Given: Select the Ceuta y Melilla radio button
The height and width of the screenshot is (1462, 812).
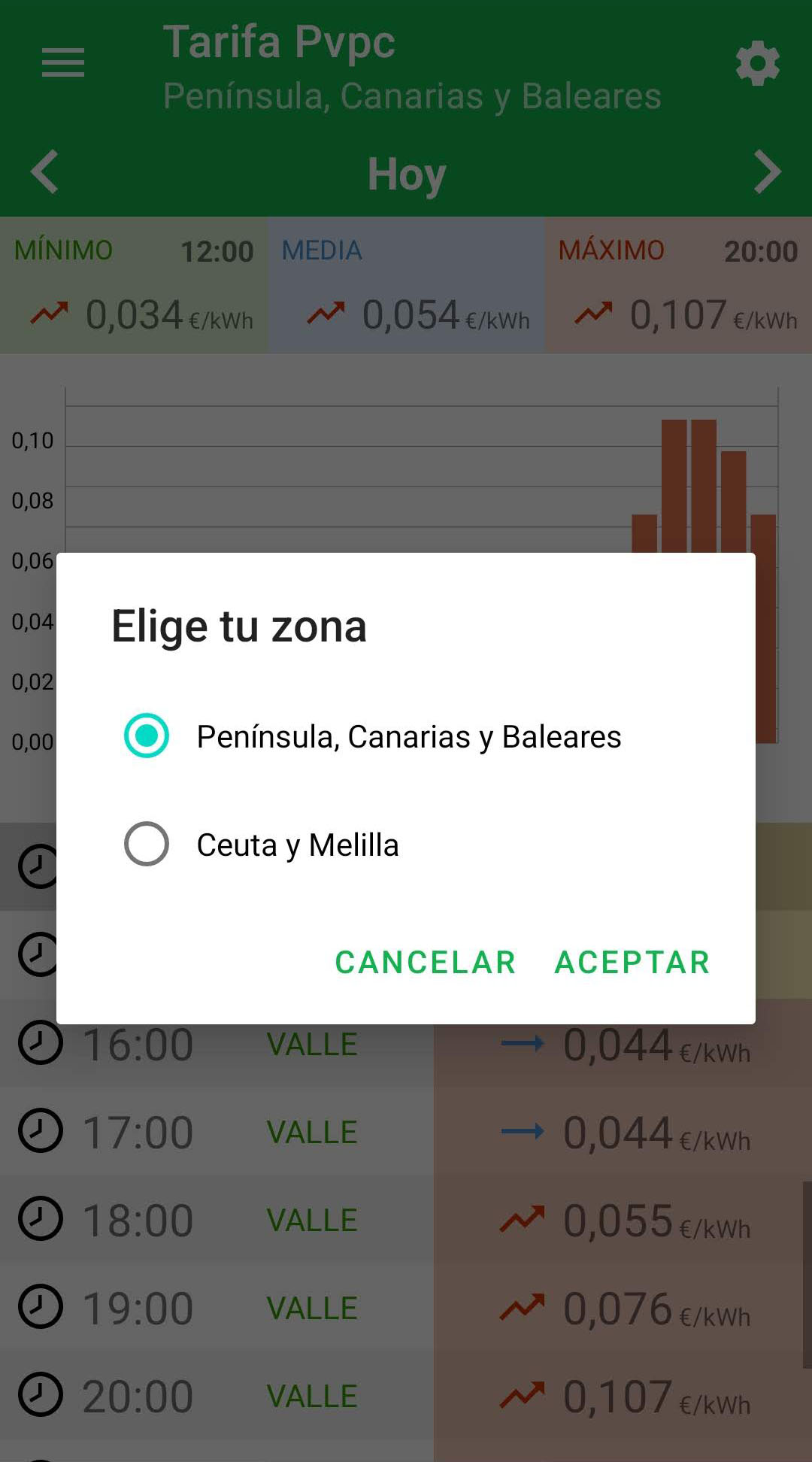Looking at the screenshot, I should click(147, 845).
